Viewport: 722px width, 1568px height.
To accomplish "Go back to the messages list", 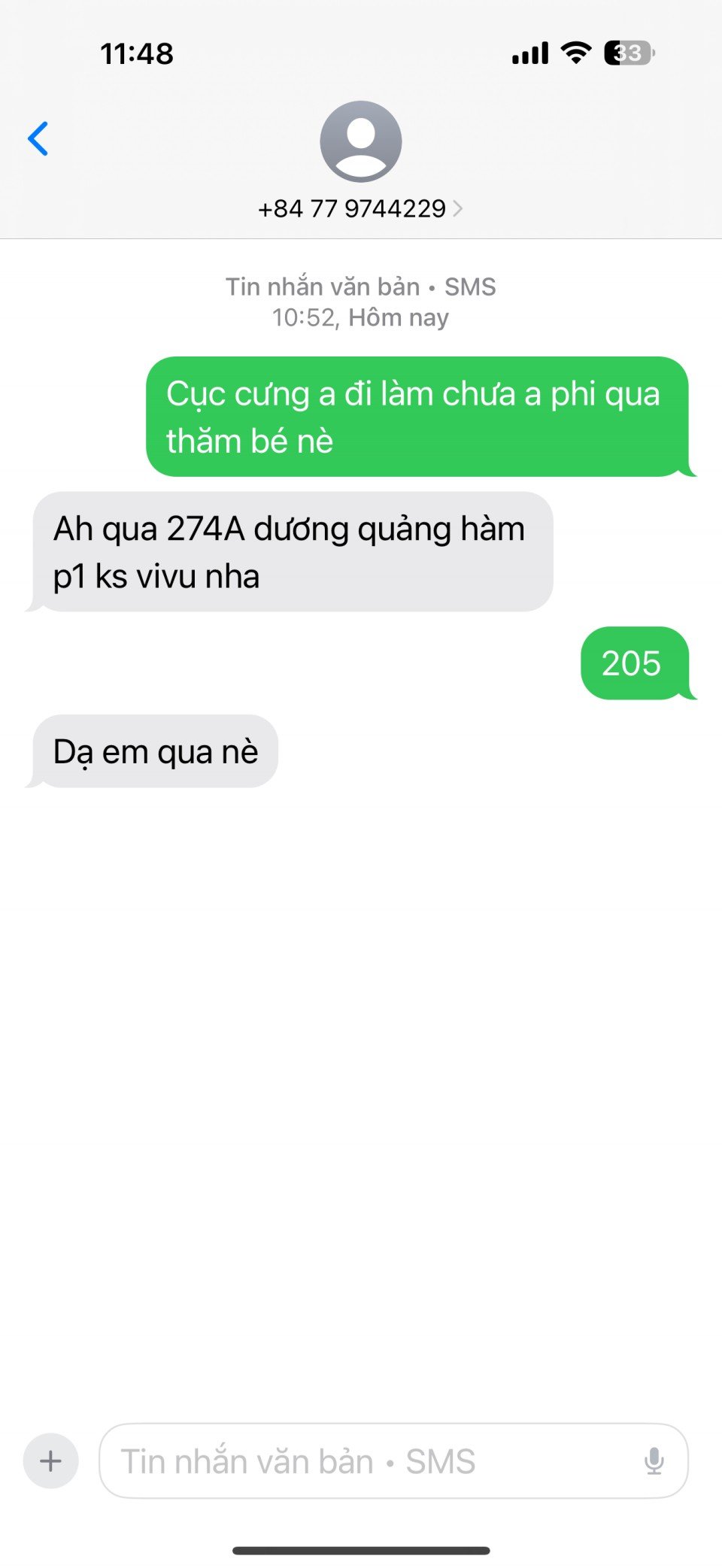I will tap(38, 139).
